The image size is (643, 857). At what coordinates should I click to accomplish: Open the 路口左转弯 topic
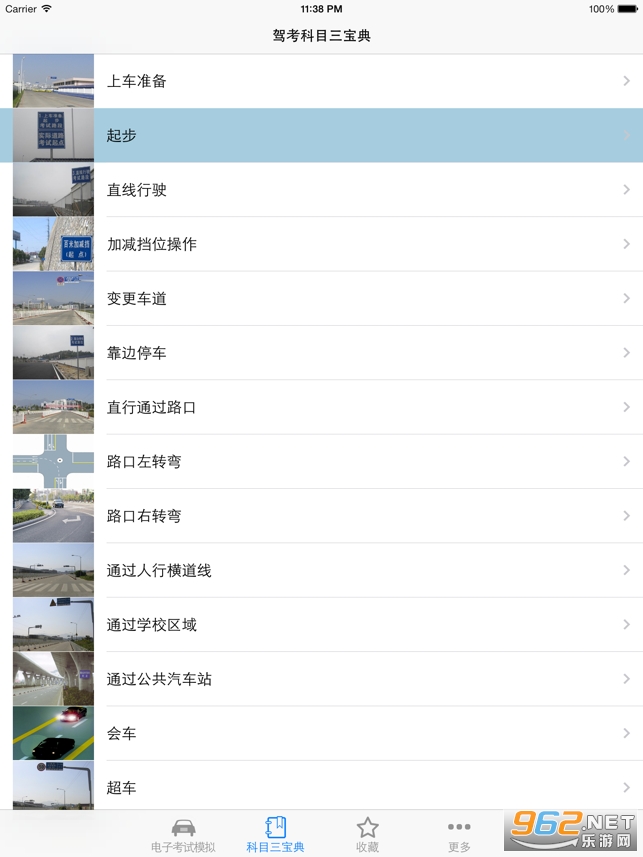[x=320, y=461]
